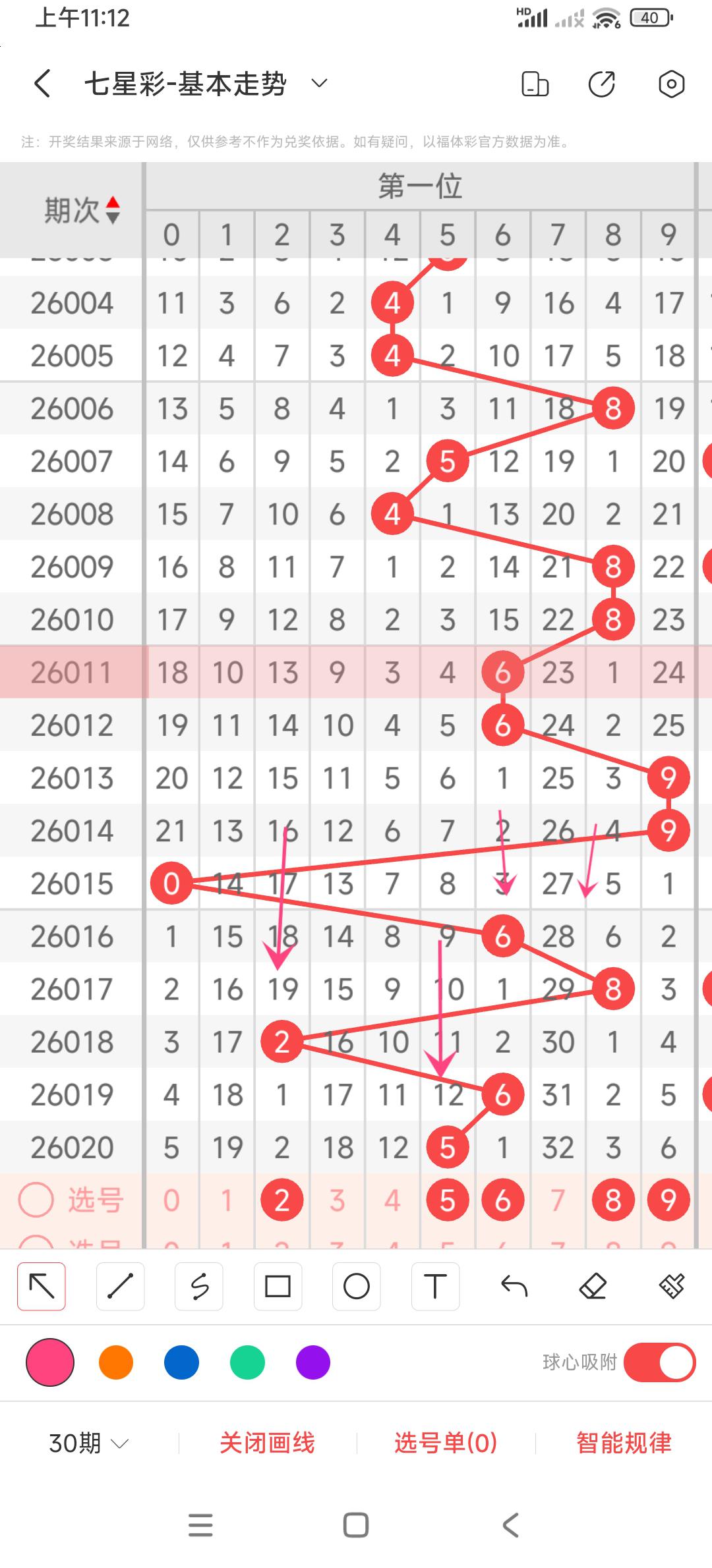Select the eraser tool
This screenshot has height=1568, width=712.
pyautogui.click(x=593, y=1287)
